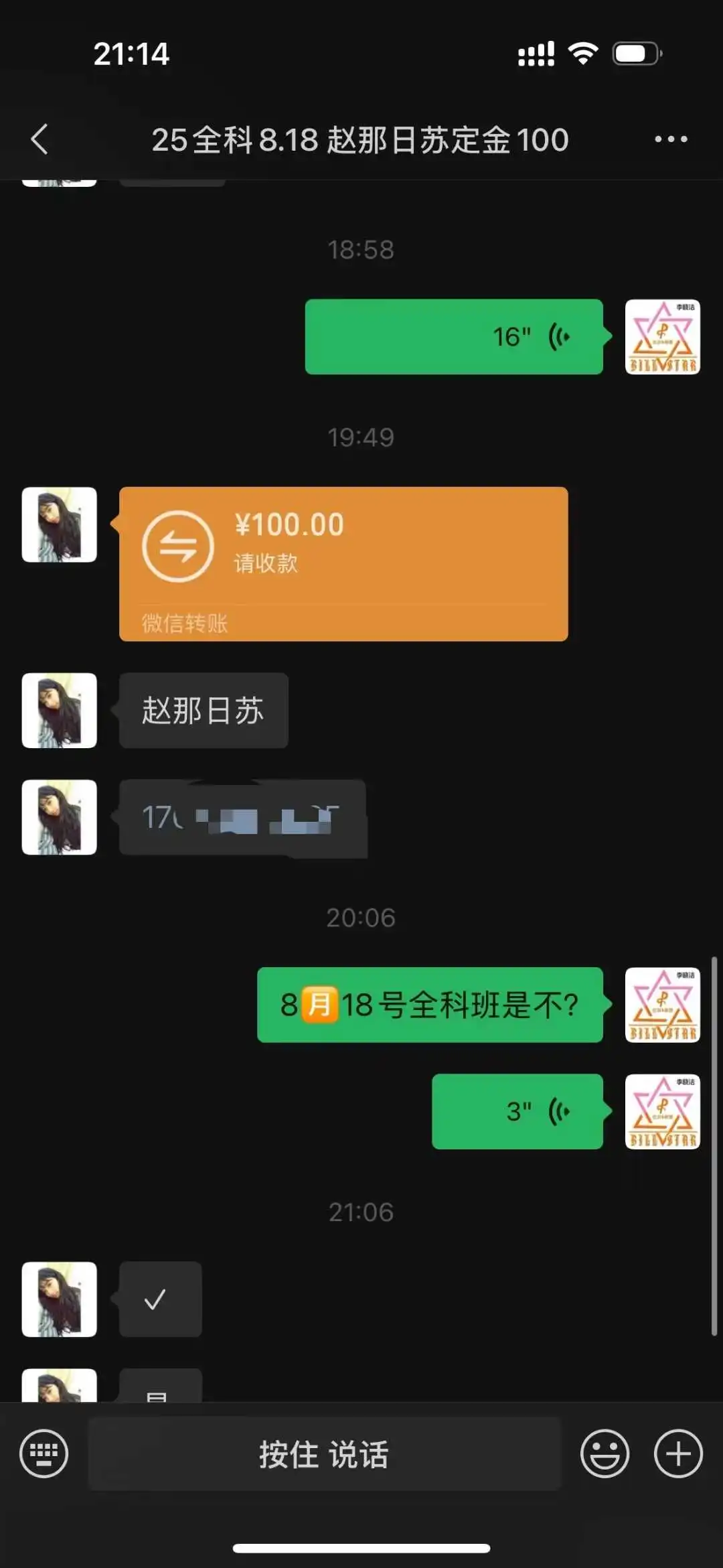Image resolution: width=723 pixels, height=1568 pixels.
Task: Play the 3-second voice message
Action: point(517,1112)
